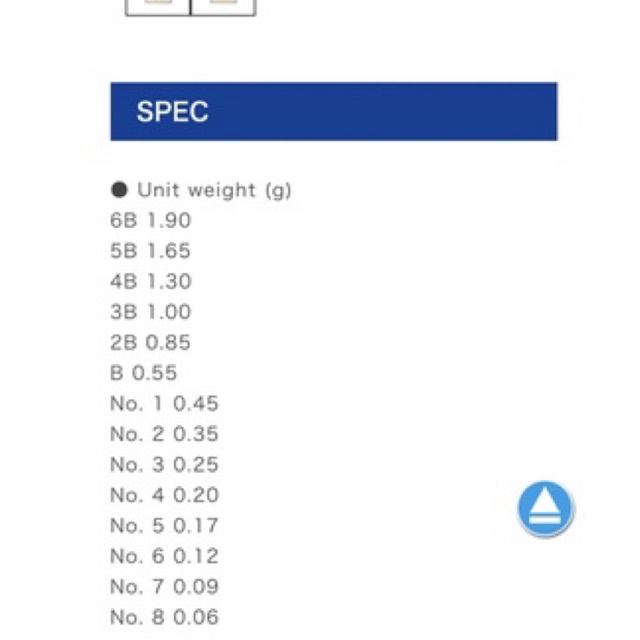Tap the blue scroll-to-top button

(545, 509)
